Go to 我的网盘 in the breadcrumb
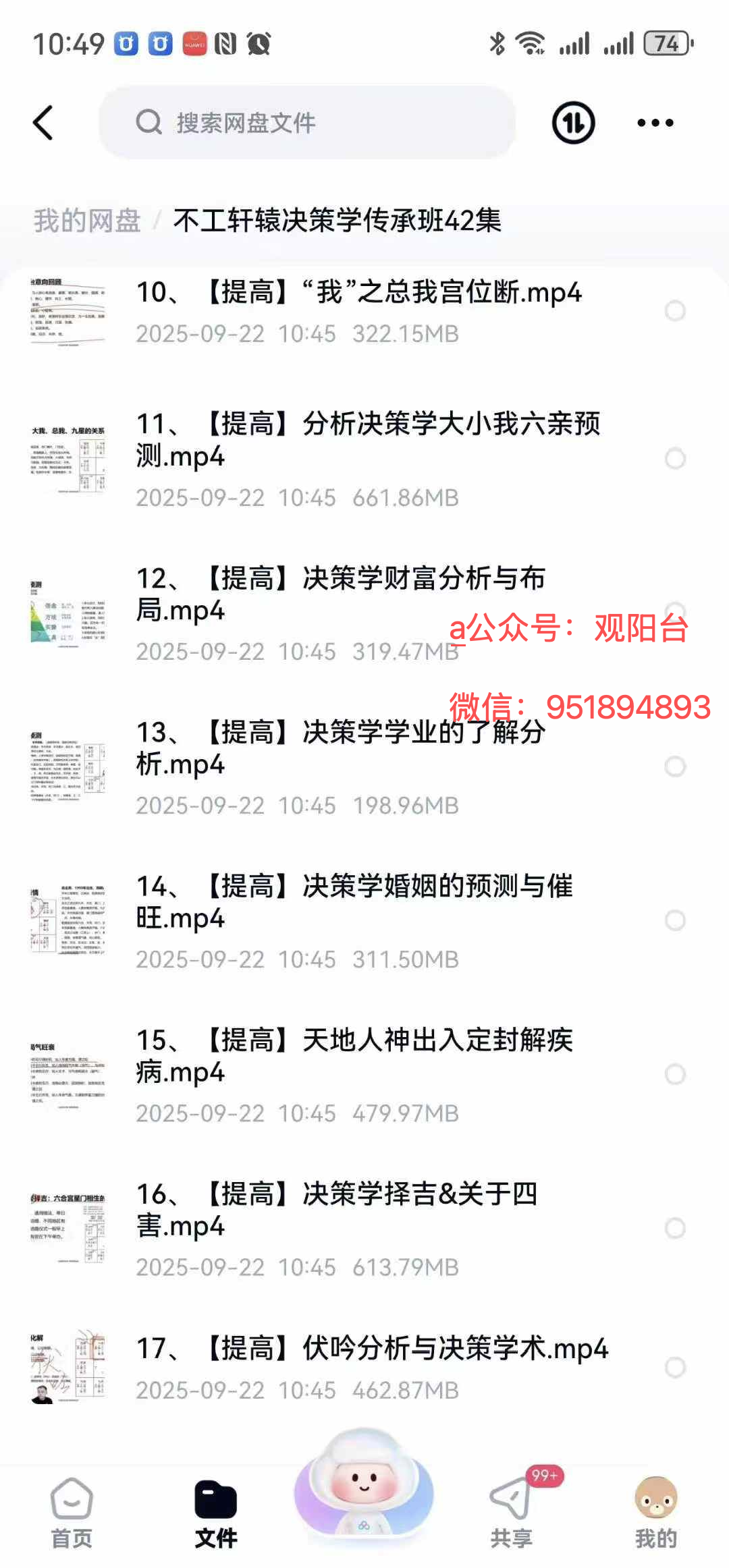 tap(87, 221)
